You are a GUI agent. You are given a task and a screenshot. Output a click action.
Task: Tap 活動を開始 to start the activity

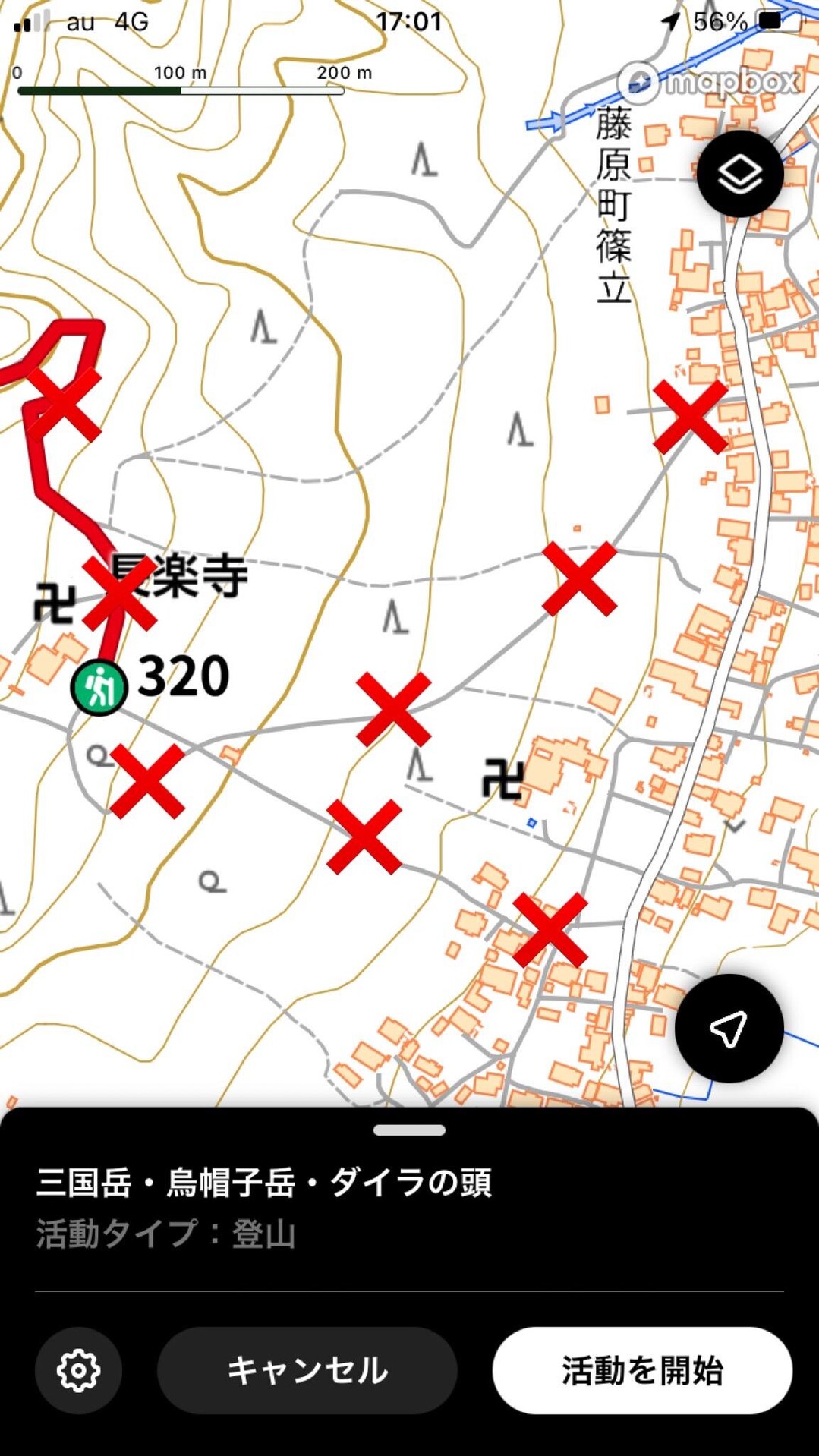point(642,1370)
